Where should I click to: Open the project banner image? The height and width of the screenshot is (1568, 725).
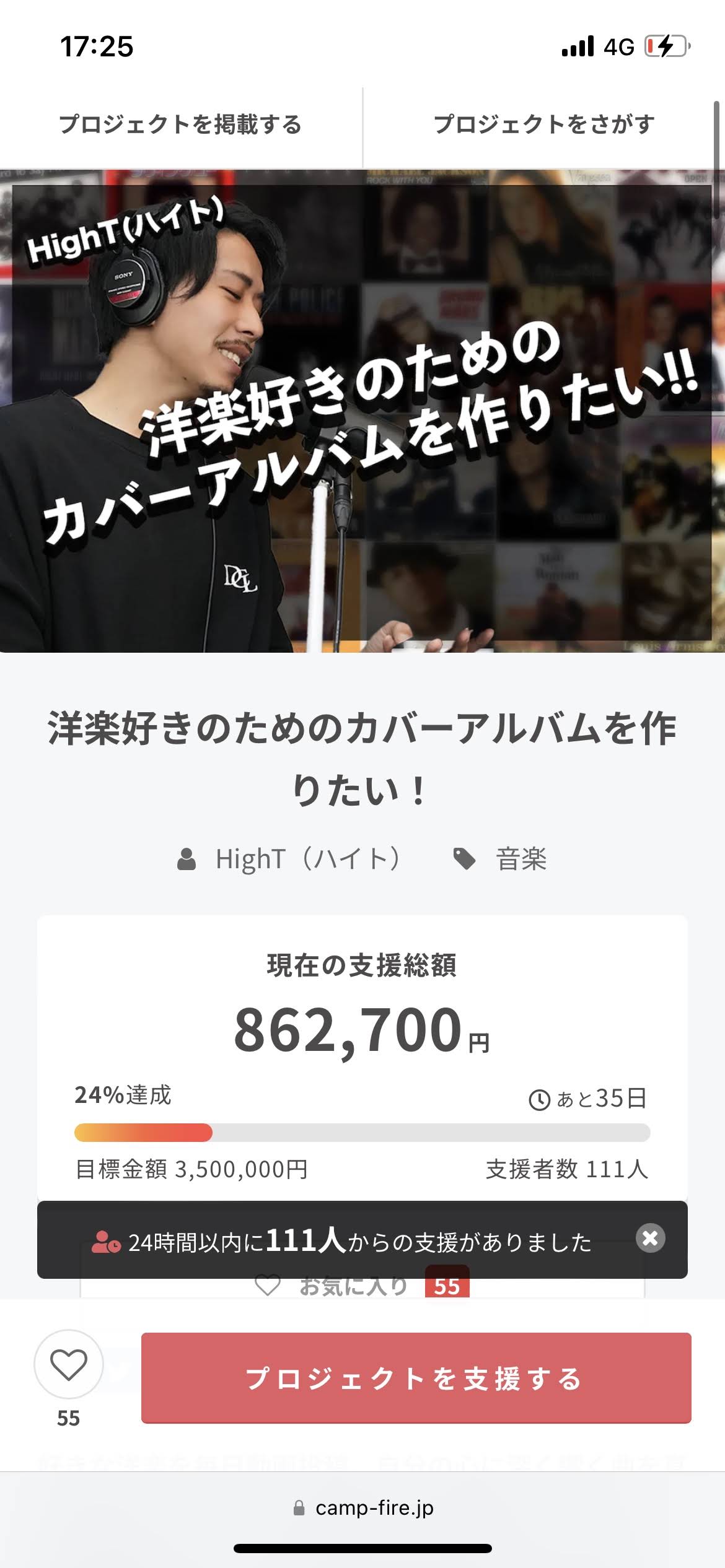point(362,411)
